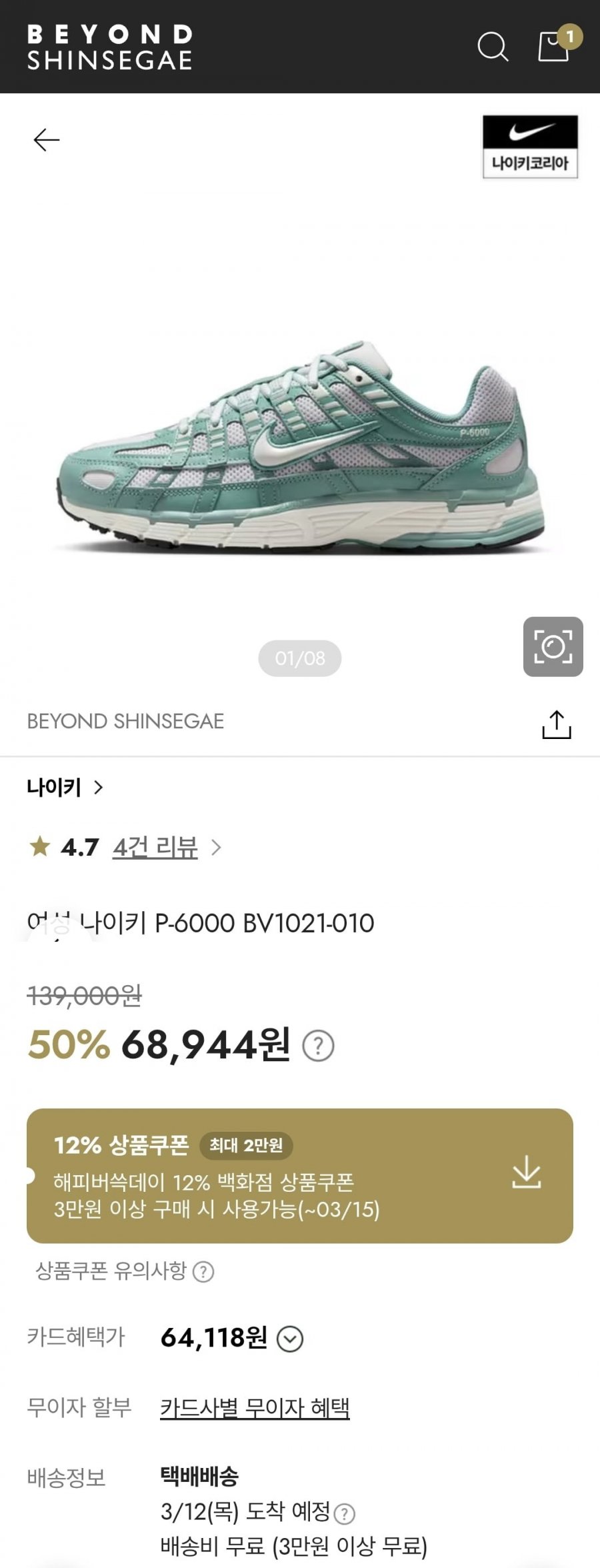Open the search icon in header

pos(493,47)
